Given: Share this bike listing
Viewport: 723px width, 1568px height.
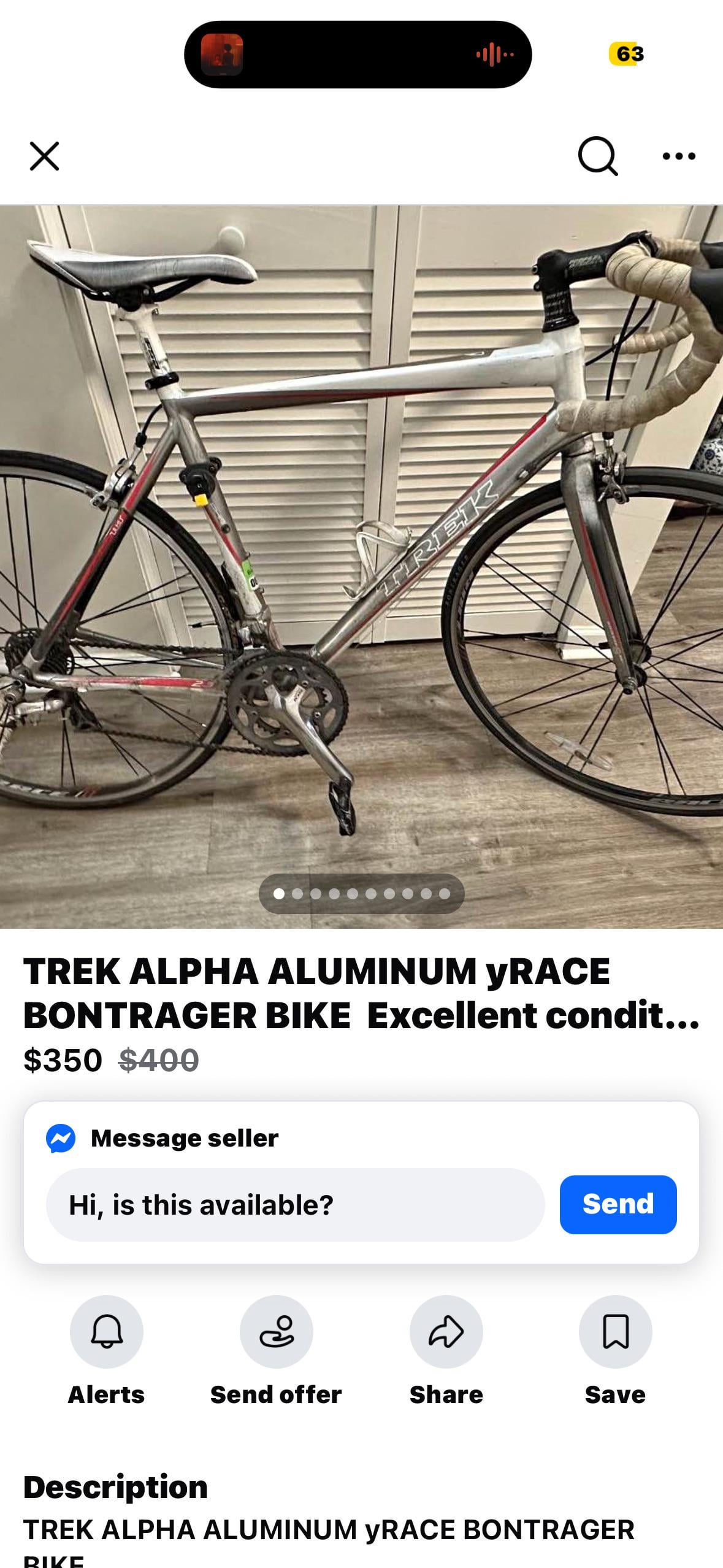Looking at the screenshot, I should (x=446, y=1331).
